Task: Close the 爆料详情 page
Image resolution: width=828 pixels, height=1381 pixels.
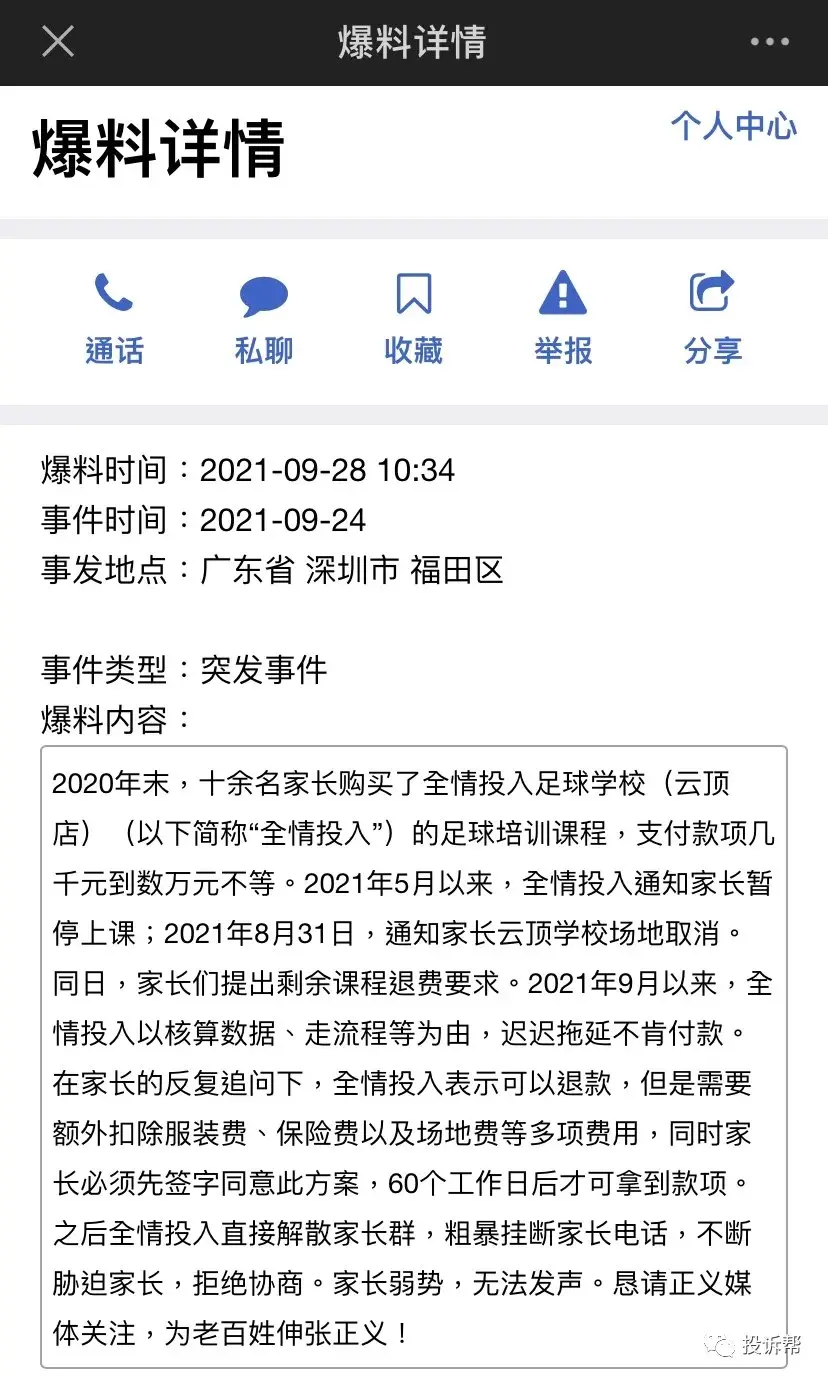Action: pyautogui.click(x=58, y=42)
